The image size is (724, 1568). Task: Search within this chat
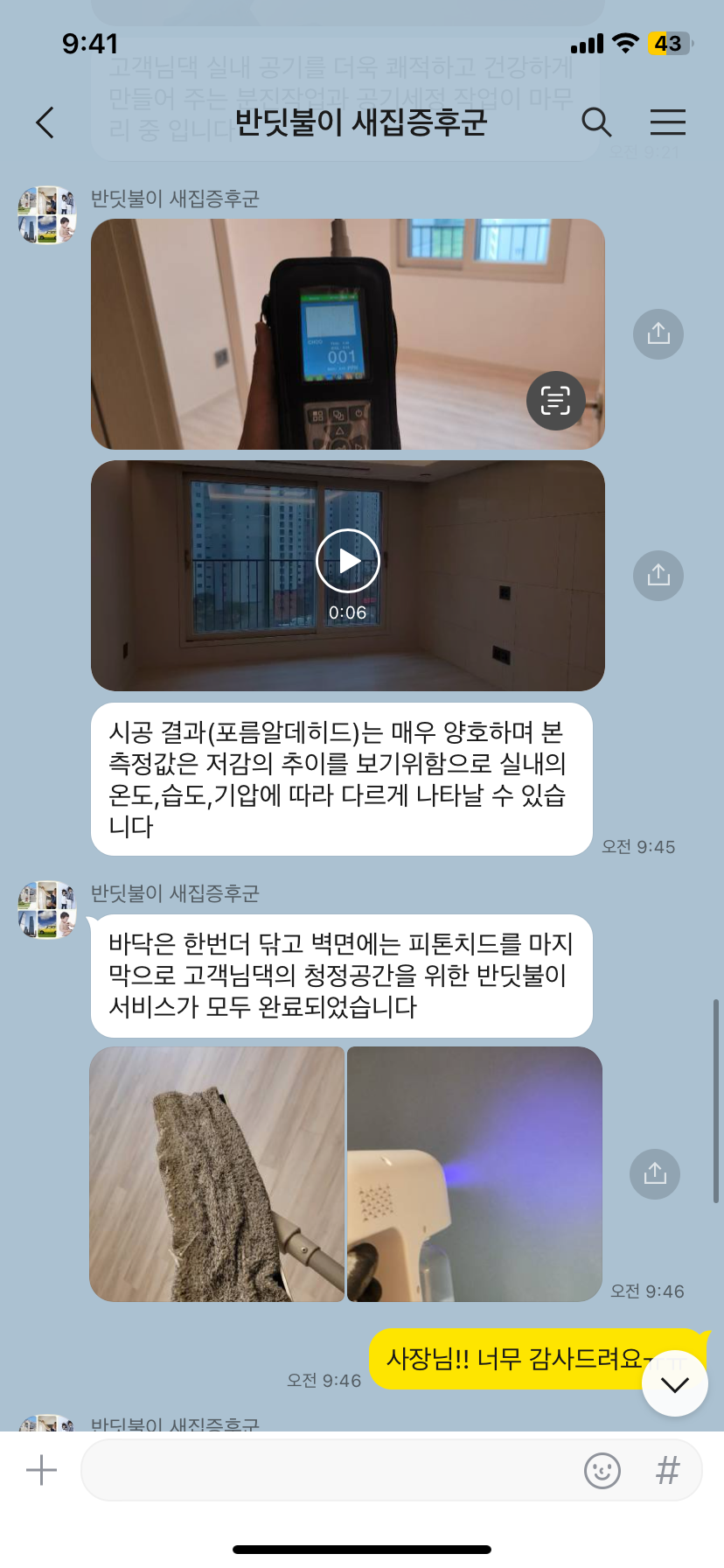click(596, 122)
